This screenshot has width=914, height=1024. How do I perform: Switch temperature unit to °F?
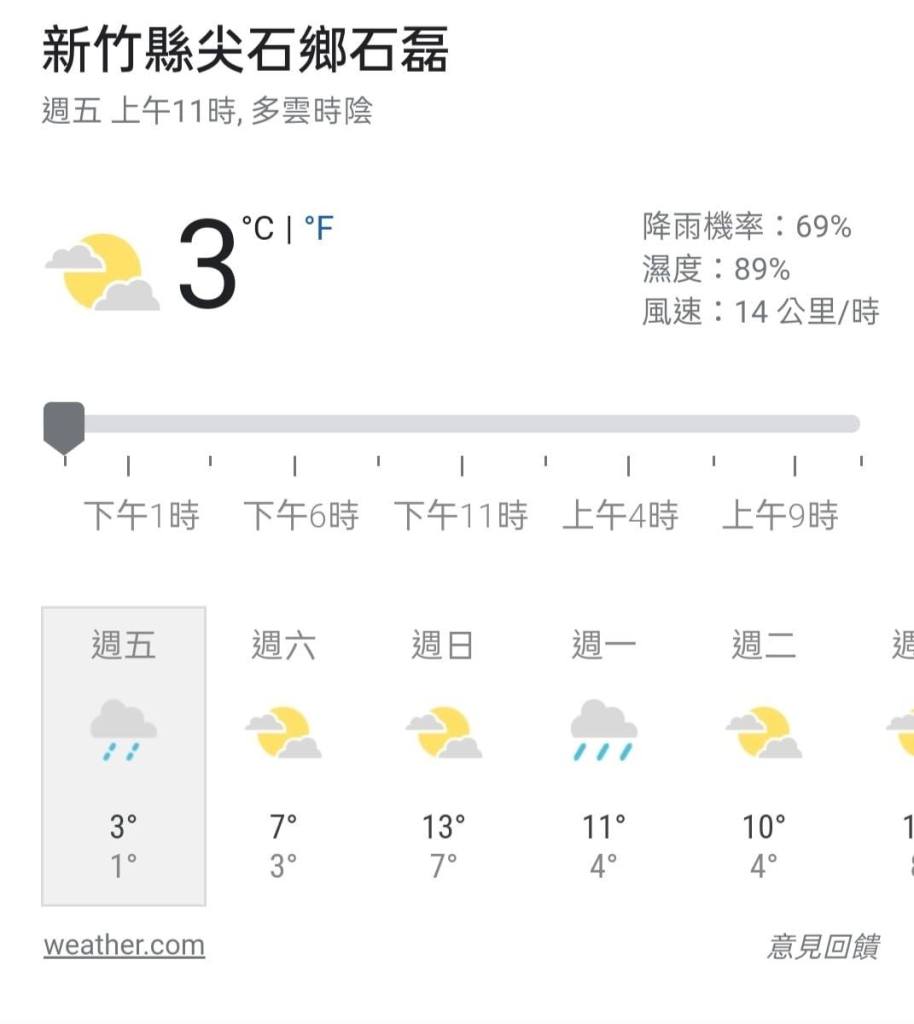click(x=318, y=229)
